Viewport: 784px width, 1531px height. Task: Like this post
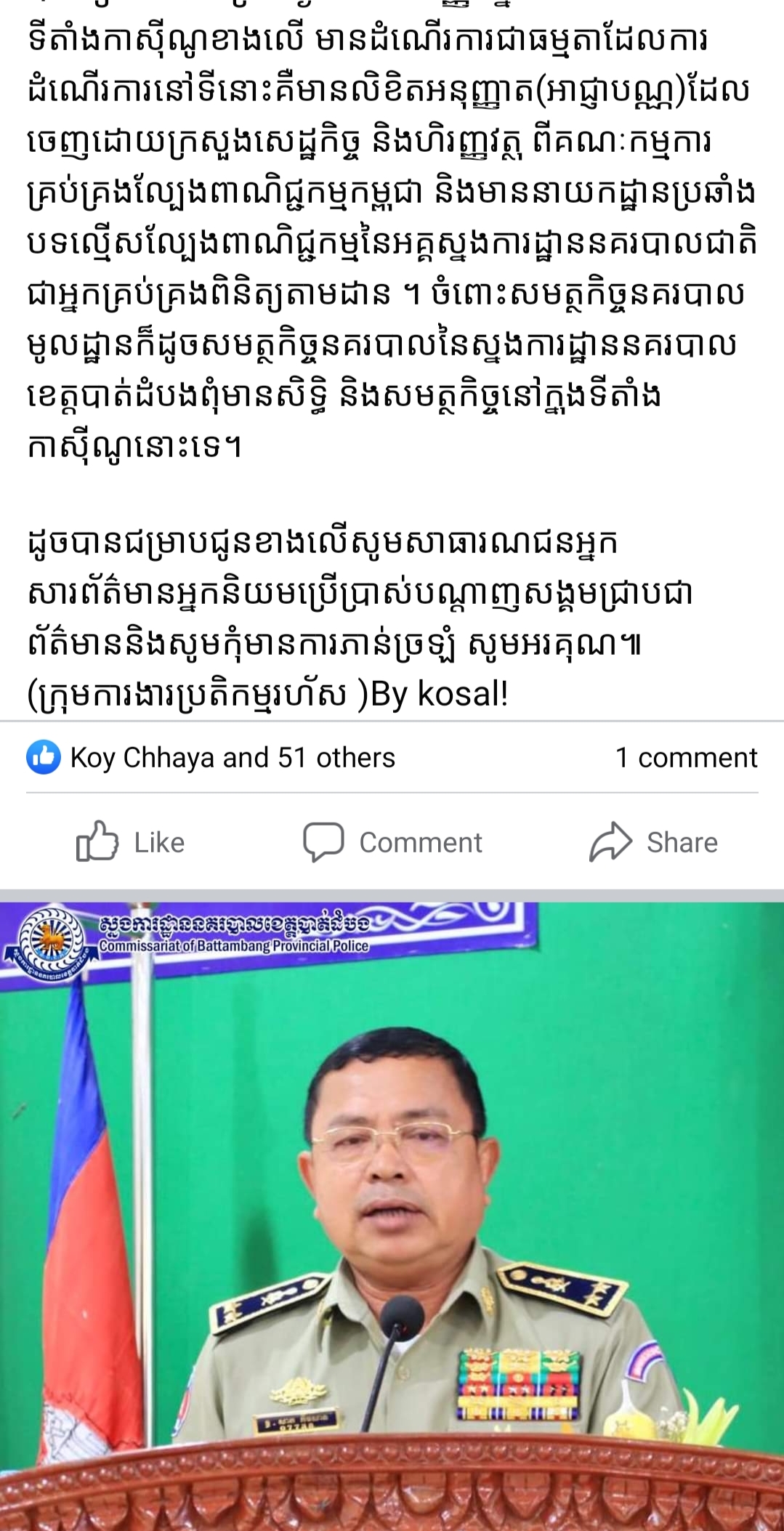click(x=131, y=842)
